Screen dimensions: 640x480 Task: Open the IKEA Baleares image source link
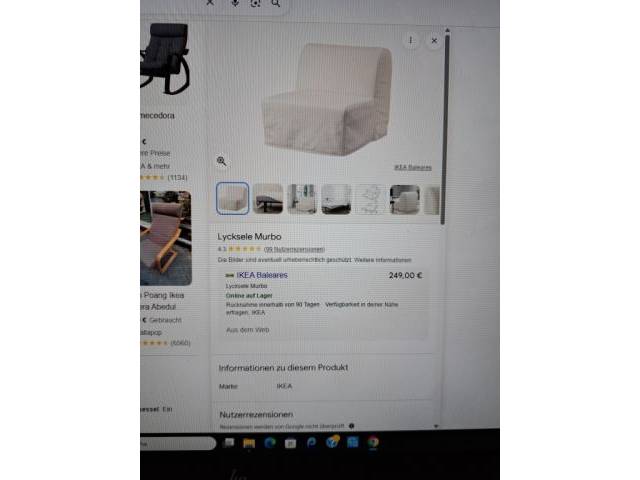coord(412,167)
